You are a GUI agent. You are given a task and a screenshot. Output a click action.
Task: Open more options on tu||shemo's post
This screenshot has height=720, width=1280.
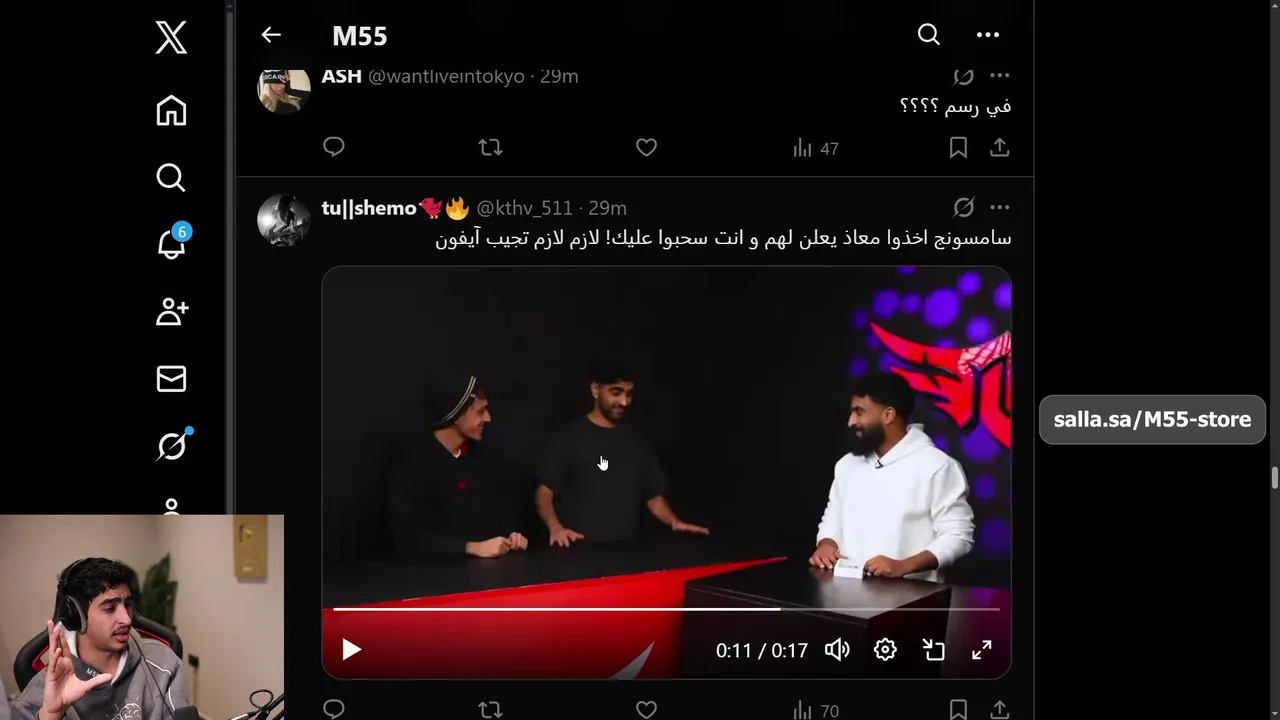click(999, 207)
